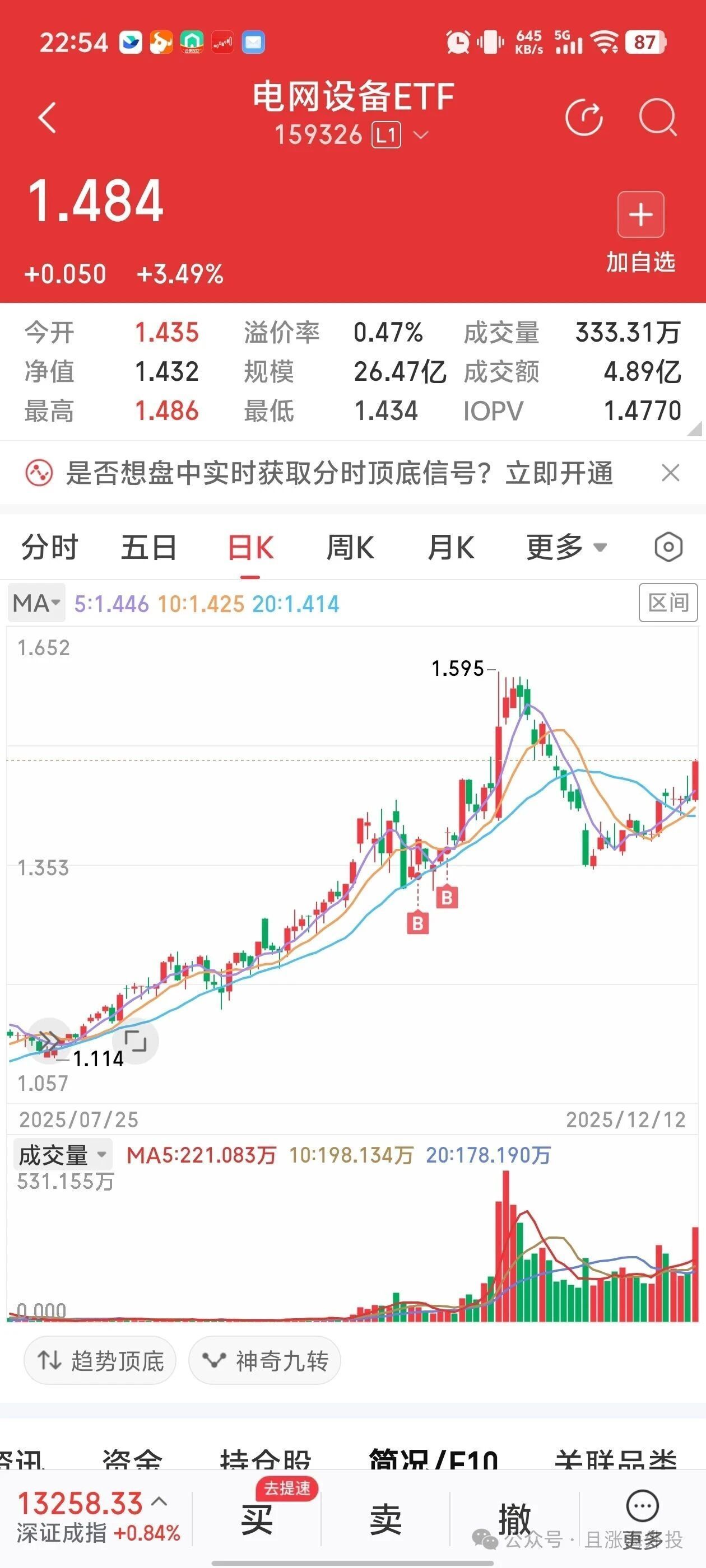Open the MA indicator dropdown
Viewport: 706px width, 1568px height.
tap(36, 603)
